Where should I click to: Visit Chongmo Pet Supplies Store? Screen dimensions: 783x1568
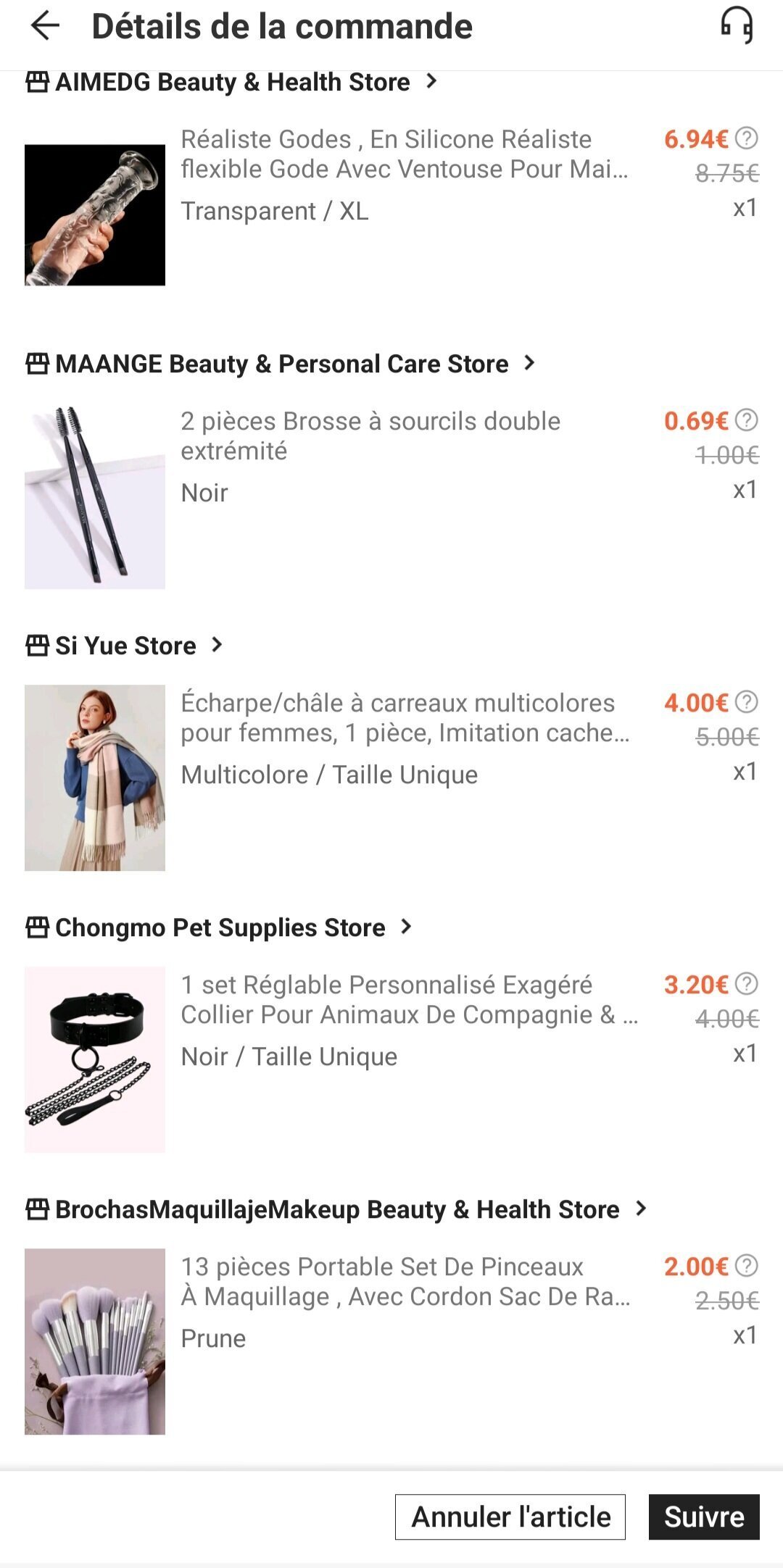click(220, 927)
